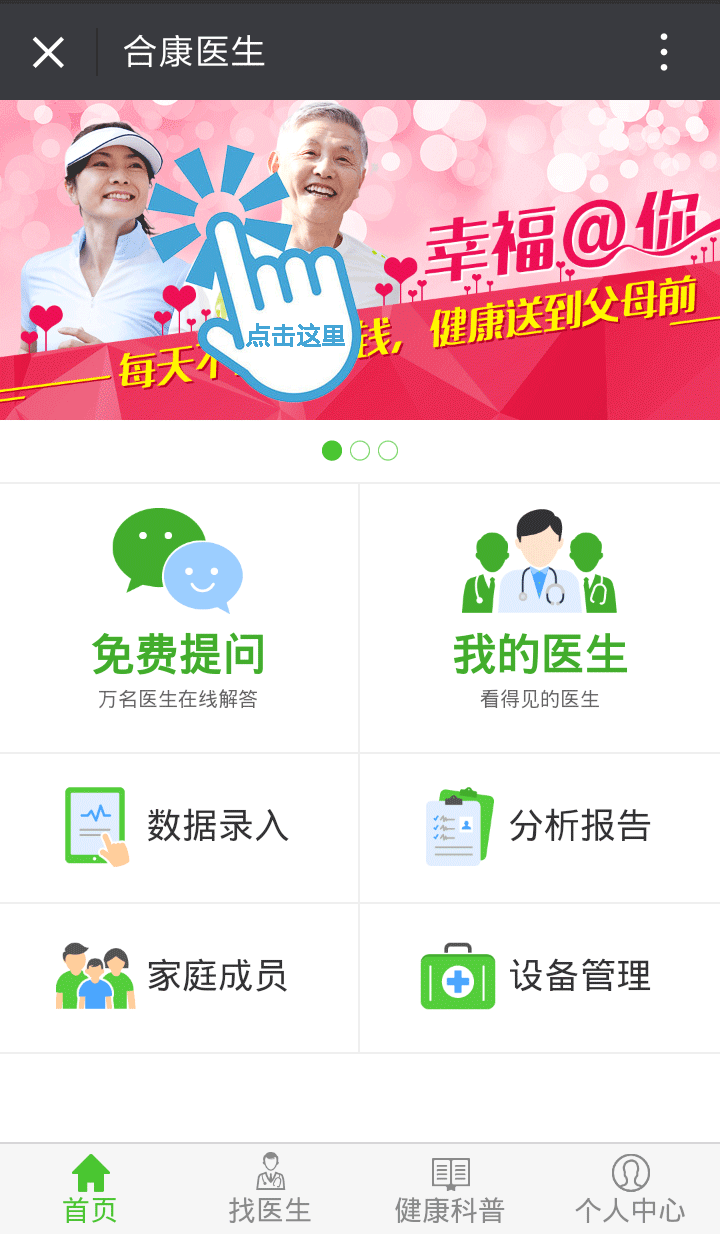Jump to the second banner slide
The image size is (720, 1234).
[360, 451]
